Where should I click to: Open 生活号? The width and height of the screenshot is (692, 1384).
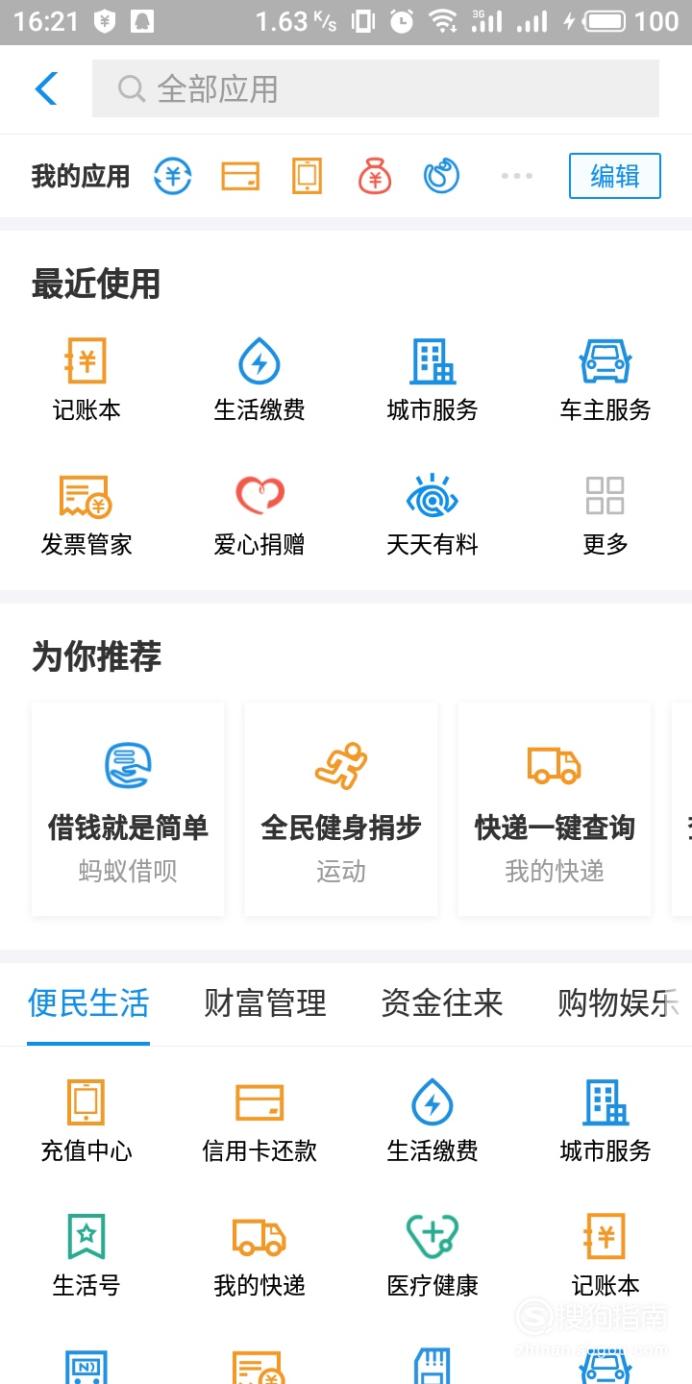(86, 1256)
